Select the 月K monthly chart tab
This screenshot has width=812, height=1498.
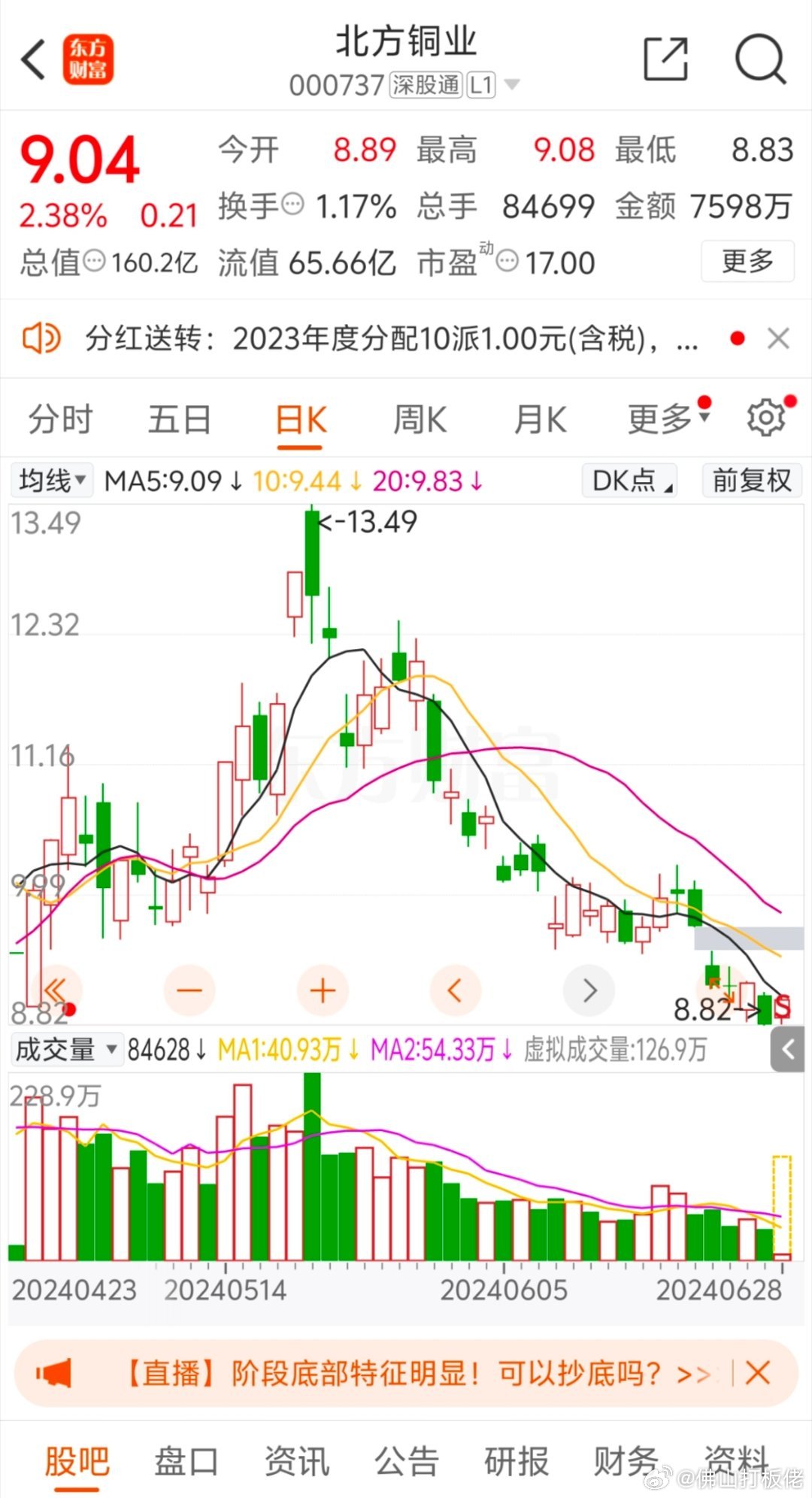(540, 419)
